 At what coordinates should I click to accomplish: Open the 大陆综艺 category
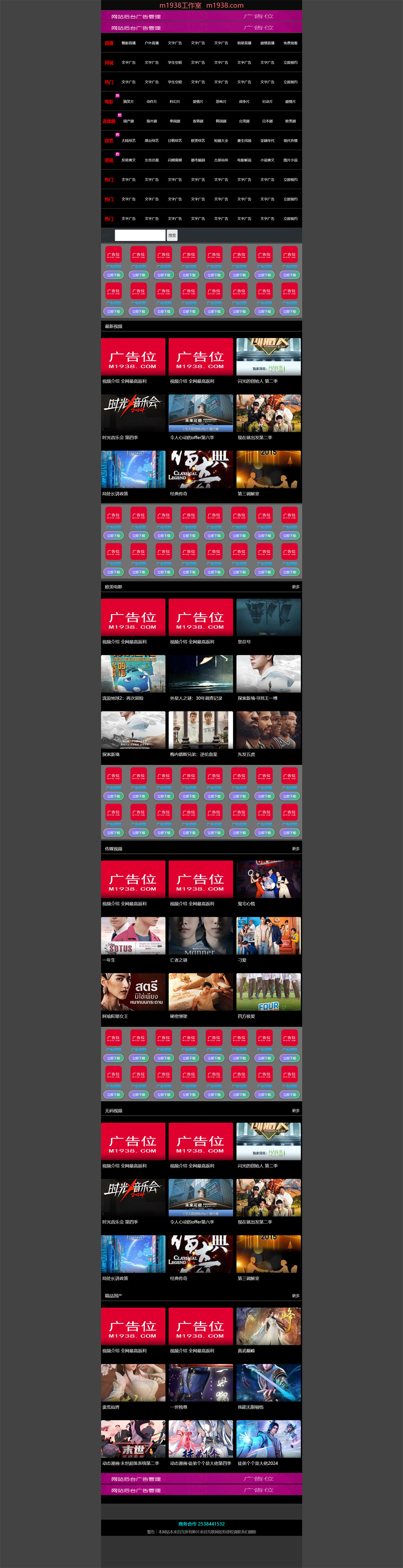(128, 141)
